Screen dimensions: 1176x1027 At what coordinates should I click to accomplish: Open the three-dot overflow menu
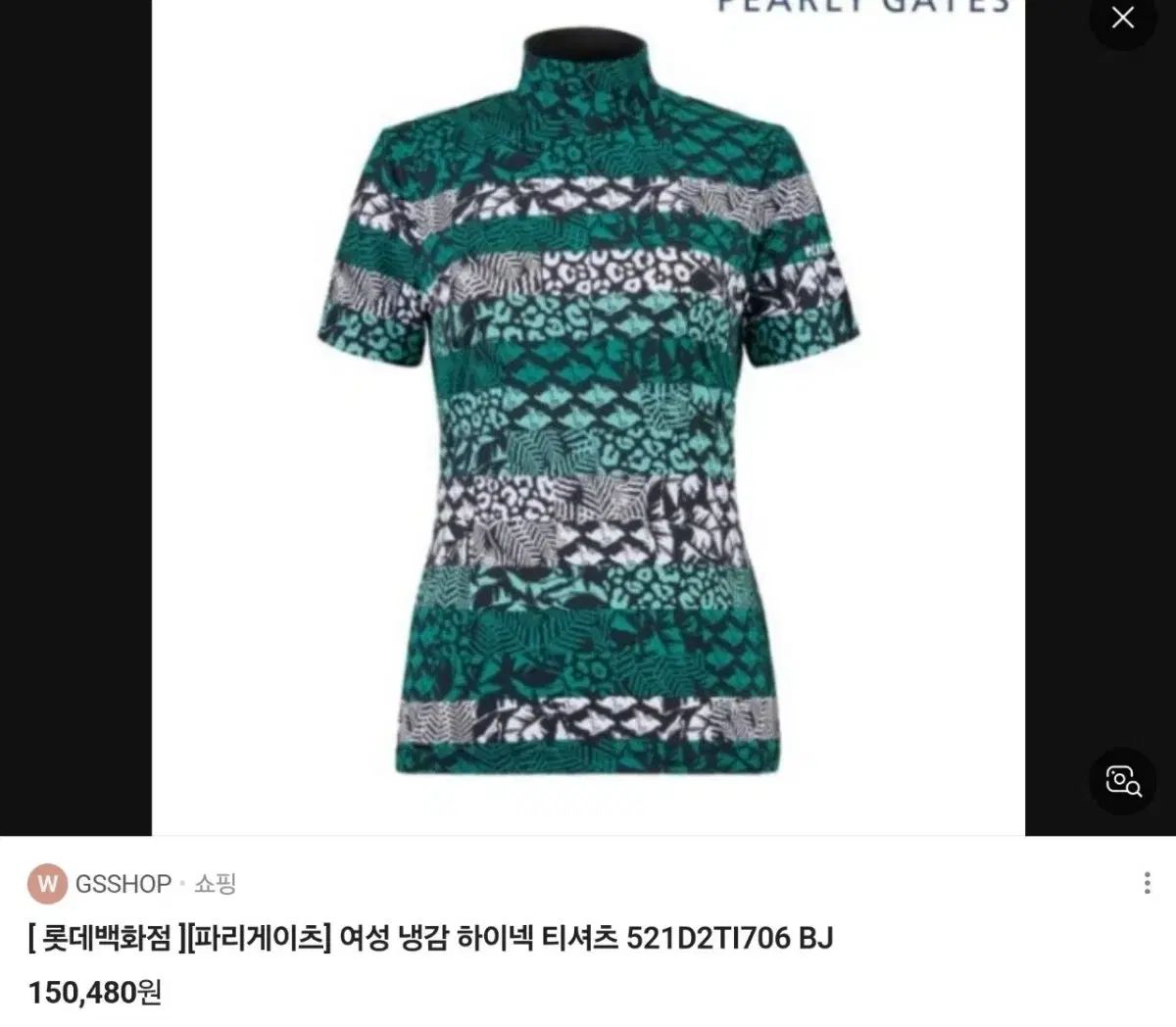[x=1147, y=883]
